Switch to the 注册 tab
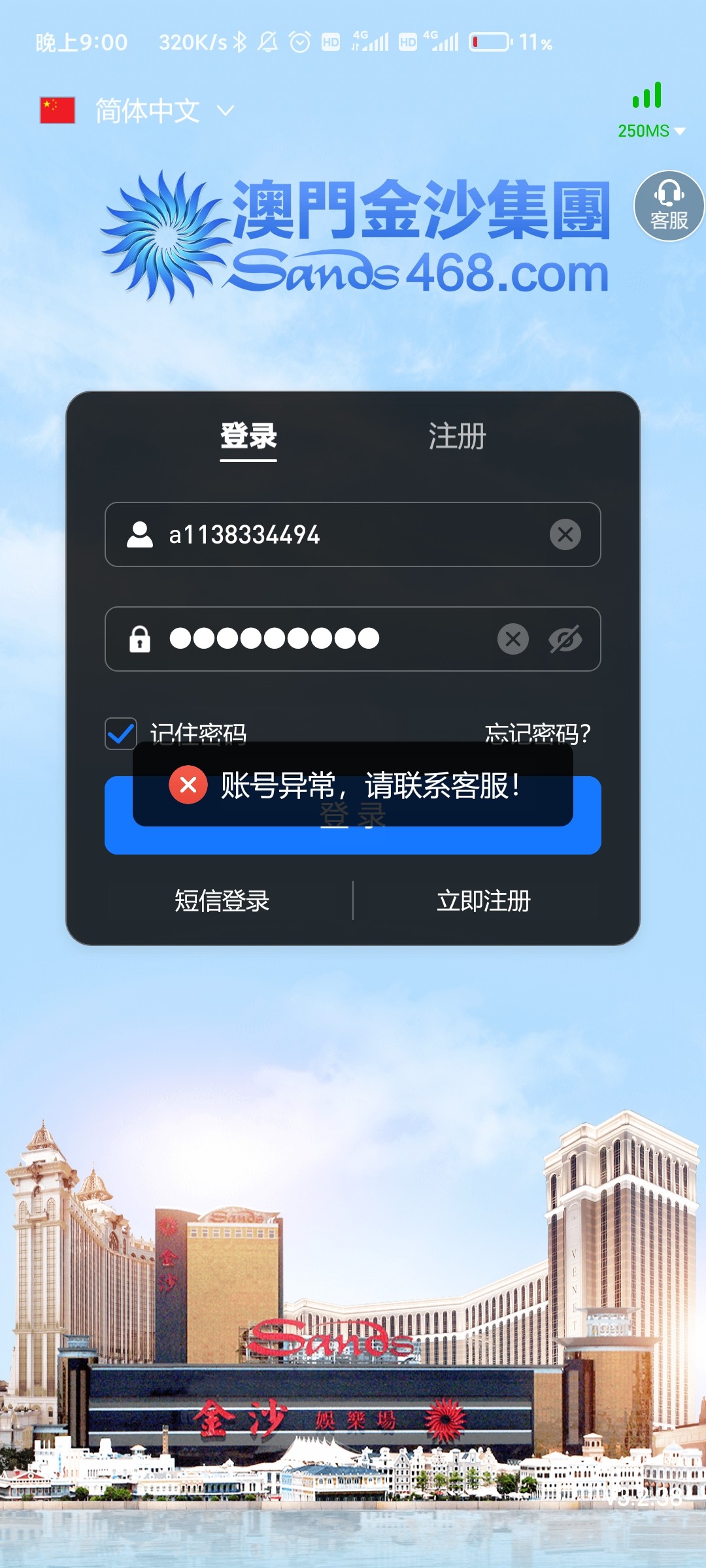This screenshot has width=706, height=1568. click(457, 436)
